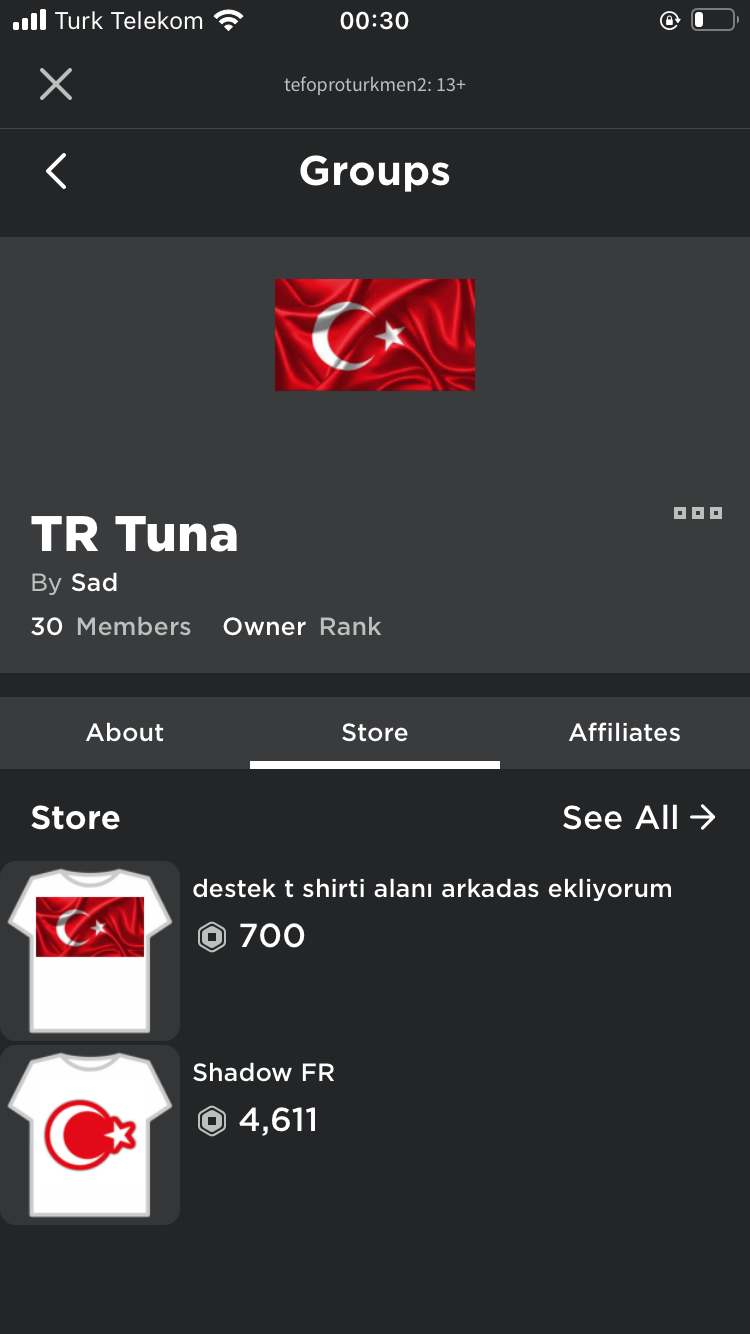Tap See All store items
750x1334 pixels.
click(639, 818)
